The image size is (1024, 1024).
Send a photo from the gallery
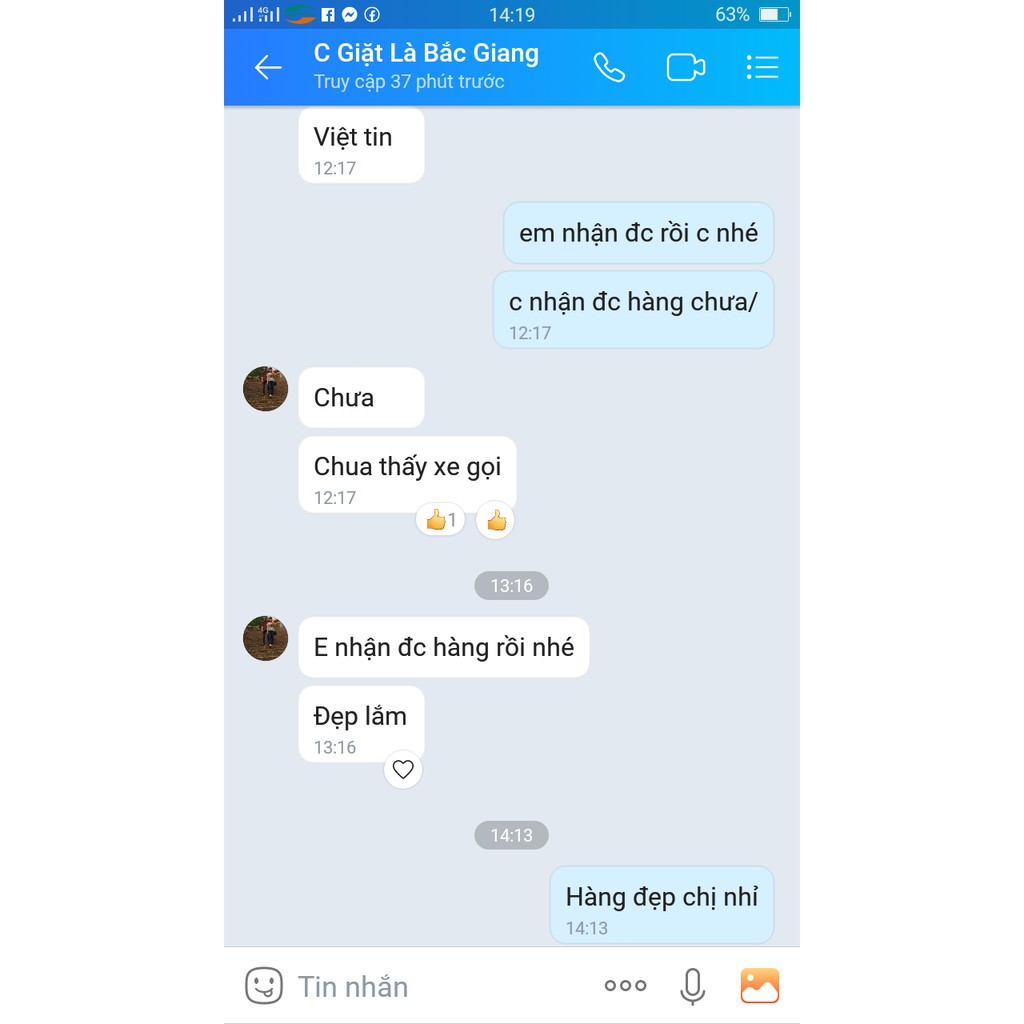[x=760, y=986]
